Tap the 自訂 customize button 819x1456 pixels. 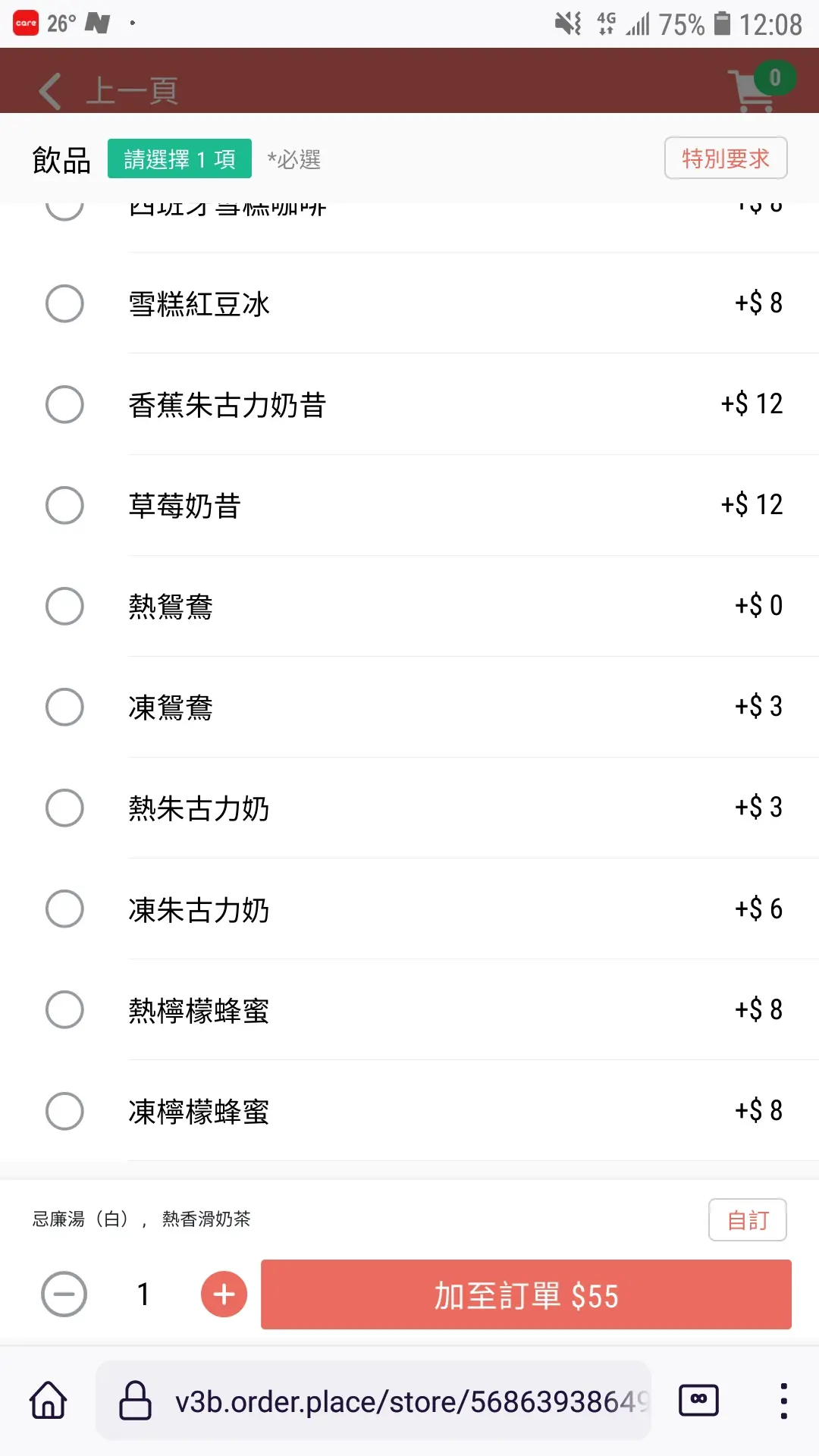(748, 1219)
